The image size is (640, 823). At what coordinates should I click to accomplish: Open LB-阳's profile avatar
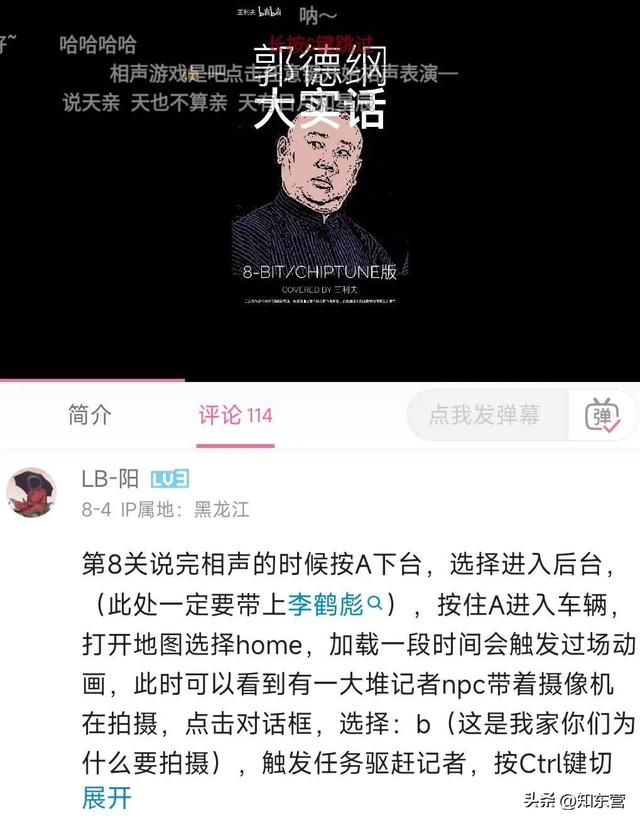tap(32, 492)
